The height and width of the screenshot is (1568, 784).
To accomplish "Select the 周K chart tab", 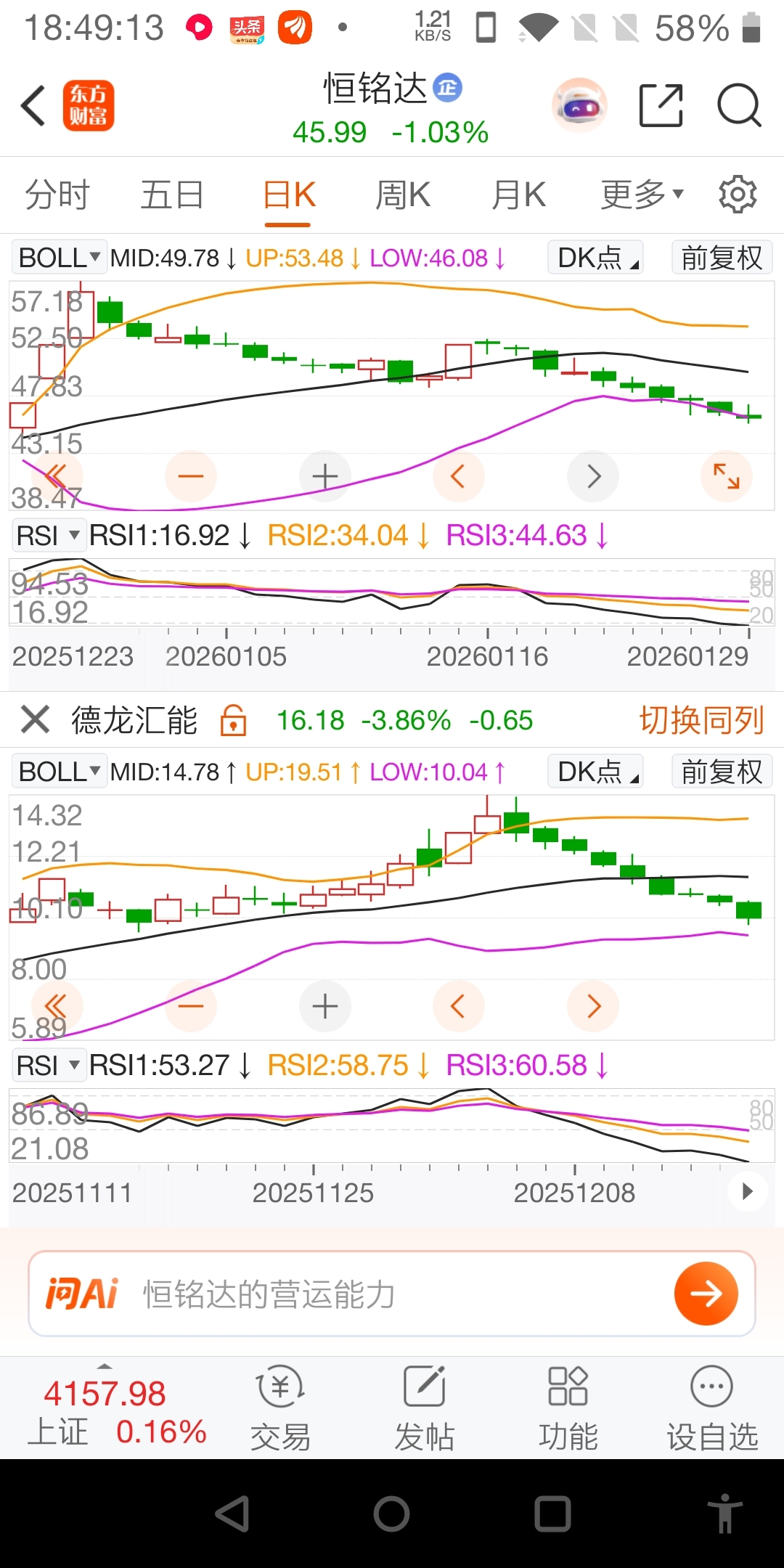I will pyautogui.click(x=403, y=195).
